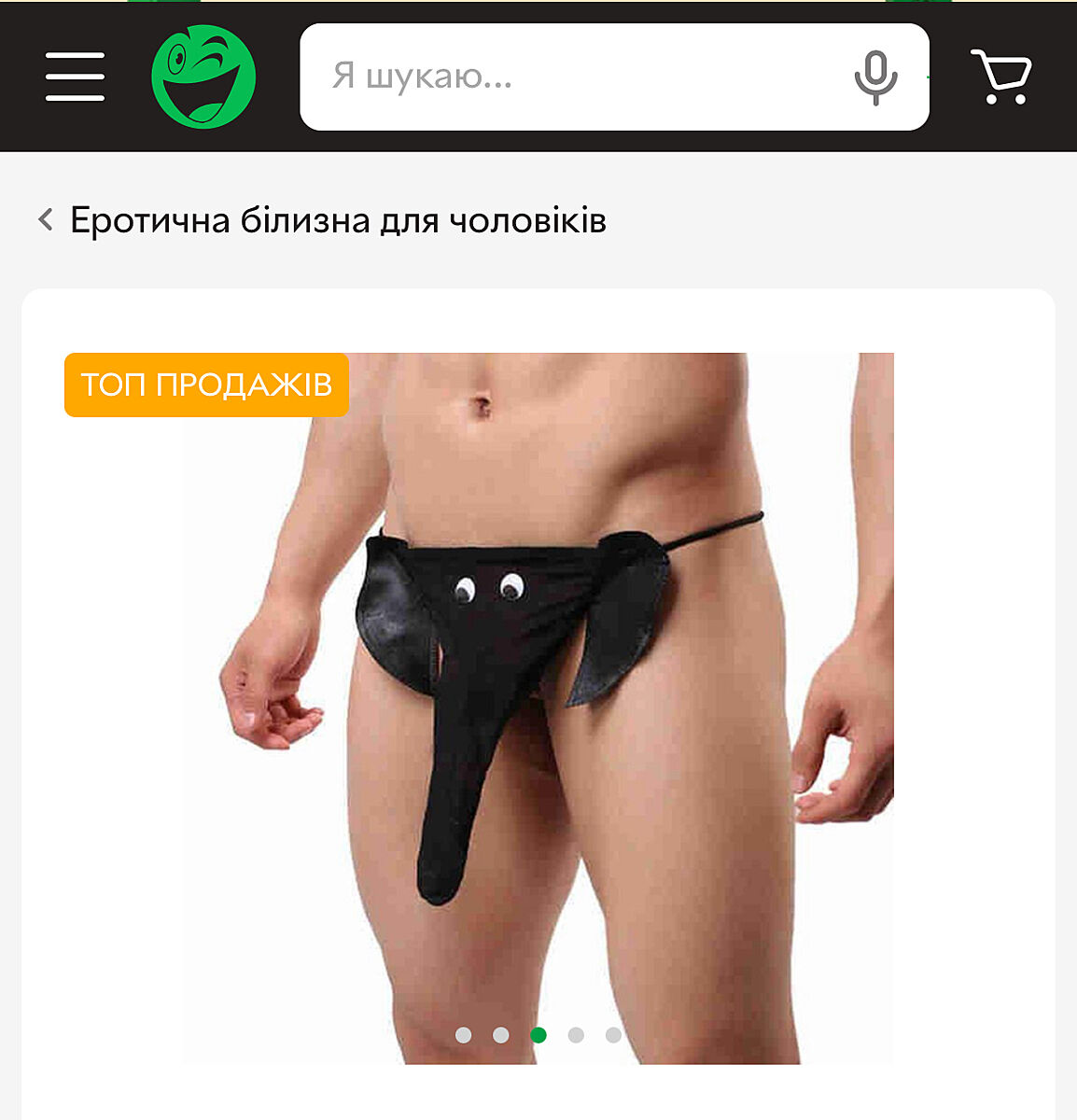Image resolution: width=1077 pixels, height=1120 pixels.
Task: Go to the store home via logo
Action: click(203, 77)
